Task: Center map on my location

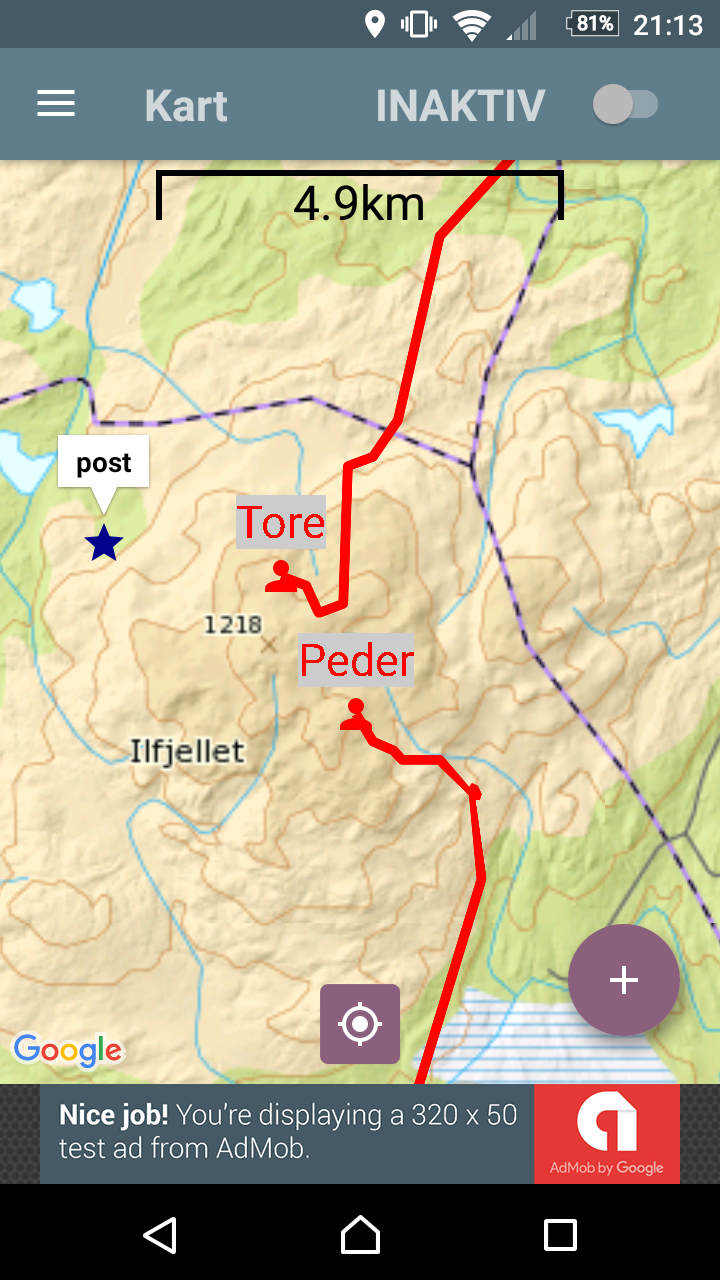Action: (x=360, y=1024)
